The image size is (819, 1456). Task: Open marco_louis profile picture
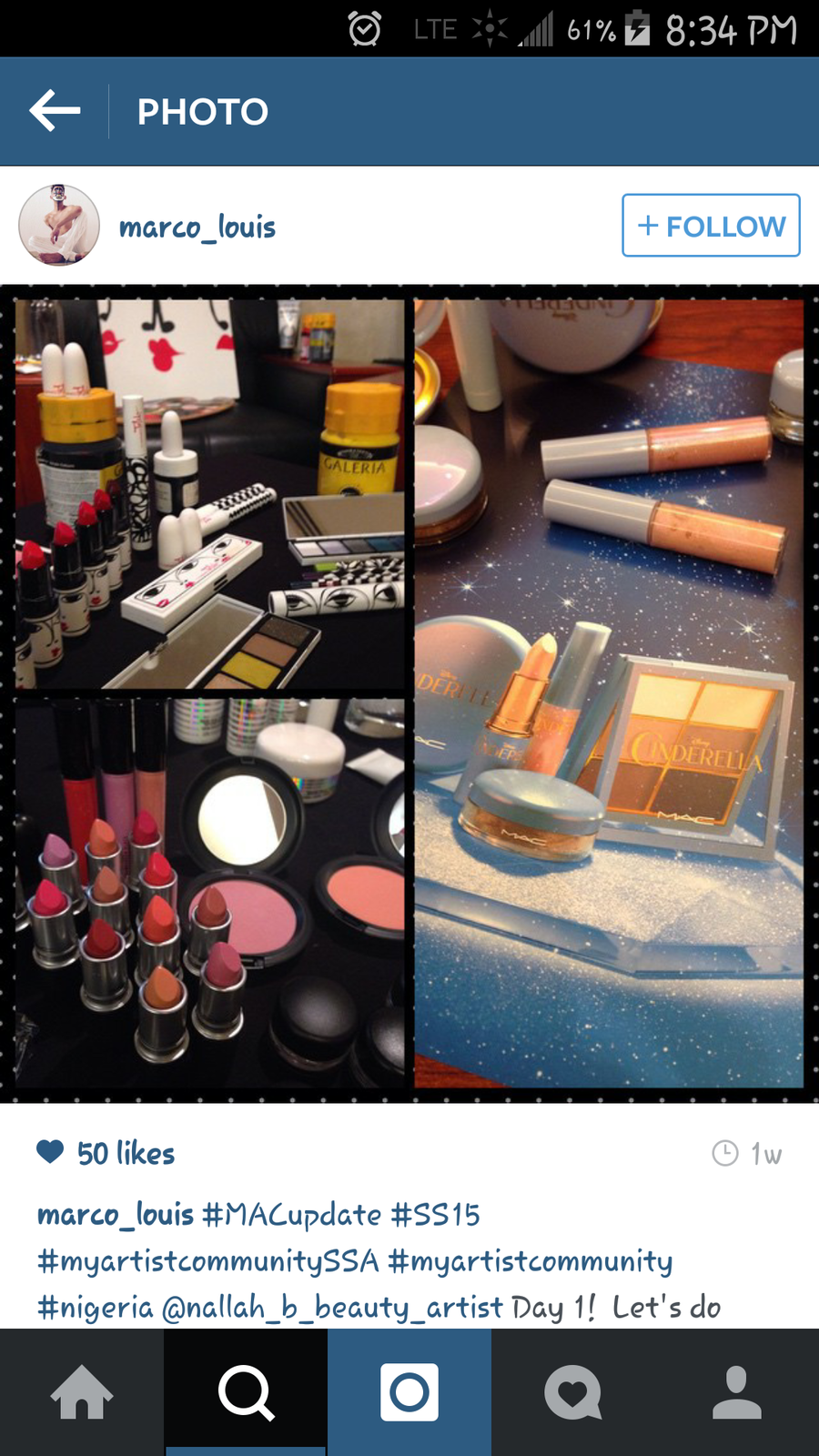click(59, 226)
